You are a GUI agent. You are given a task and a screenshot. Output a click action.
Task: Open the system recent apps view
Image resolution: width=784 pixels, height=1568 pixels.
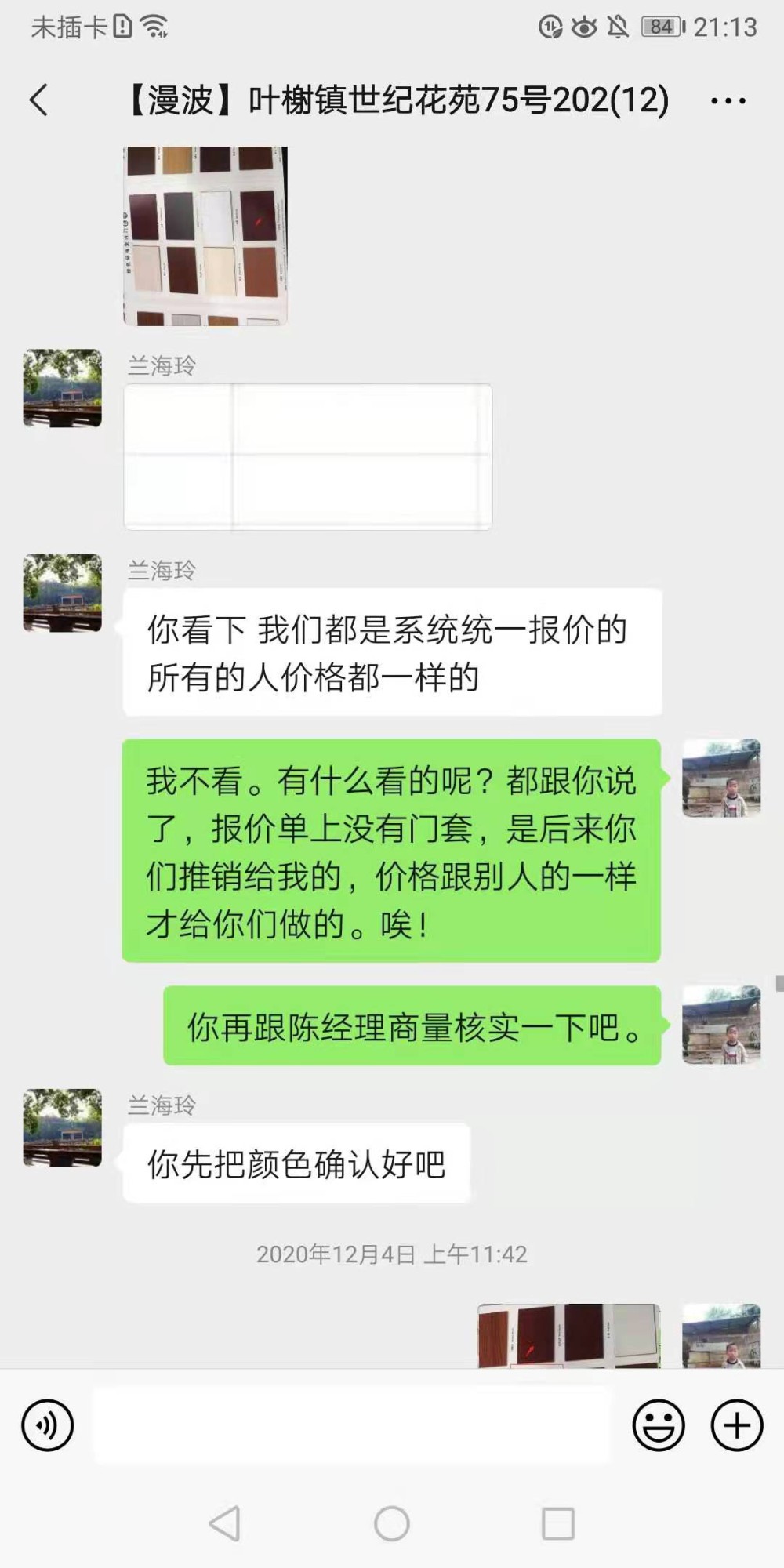pyautogui.click(x=558, y=1524)
